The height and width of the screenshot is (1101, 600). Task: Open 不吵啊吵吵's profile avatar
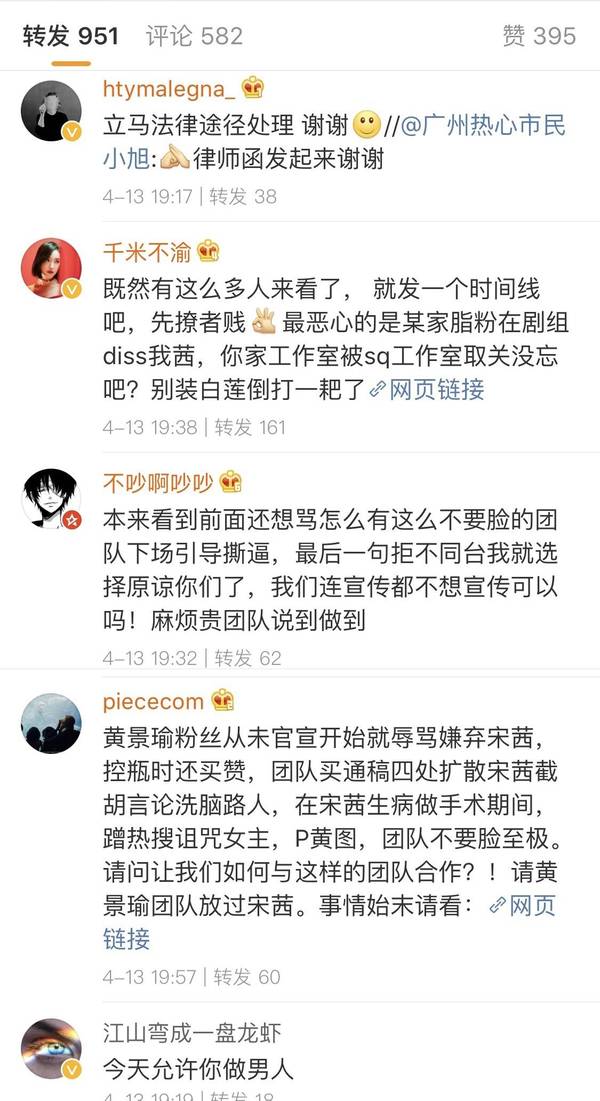tap(52, 499)
